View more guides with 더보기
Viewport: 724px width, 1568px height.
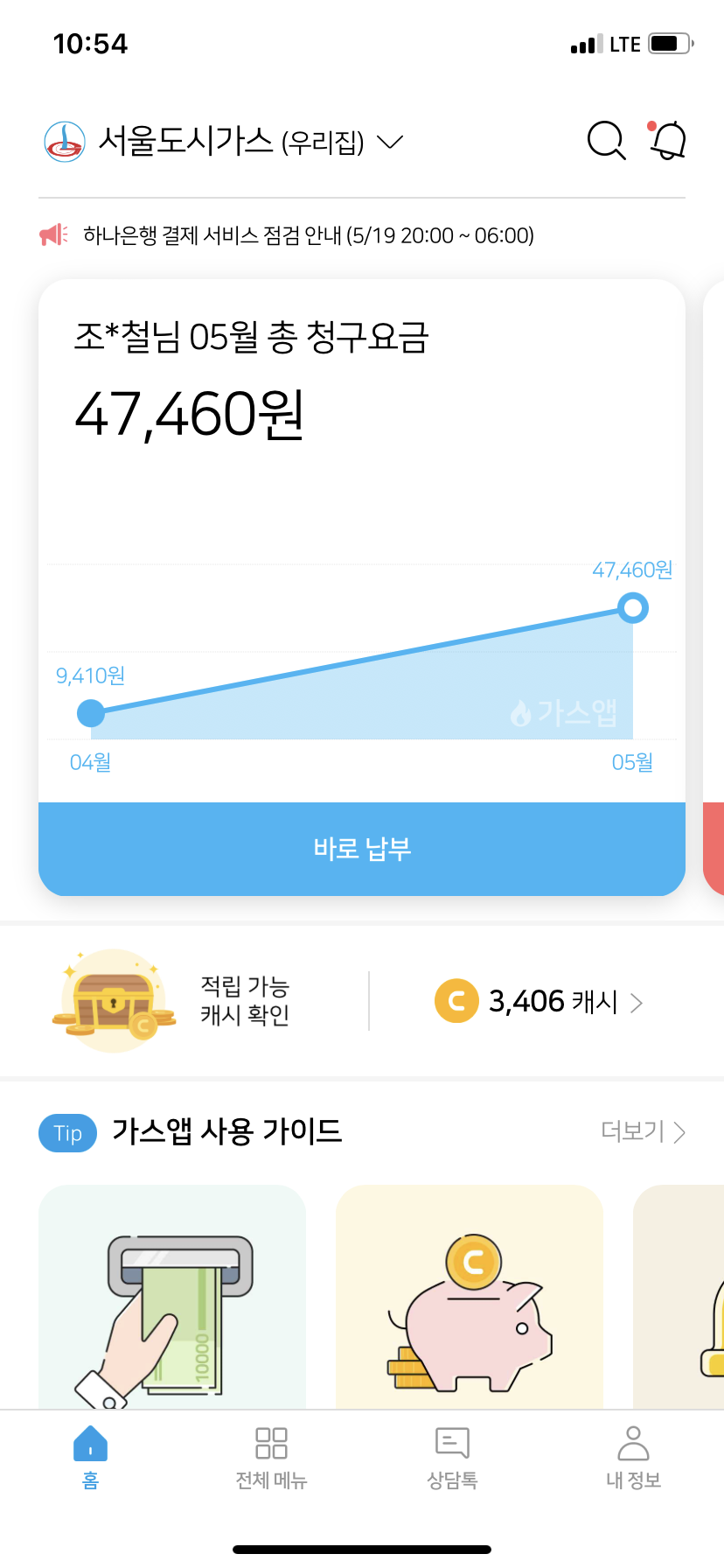tap(643, 1131)
